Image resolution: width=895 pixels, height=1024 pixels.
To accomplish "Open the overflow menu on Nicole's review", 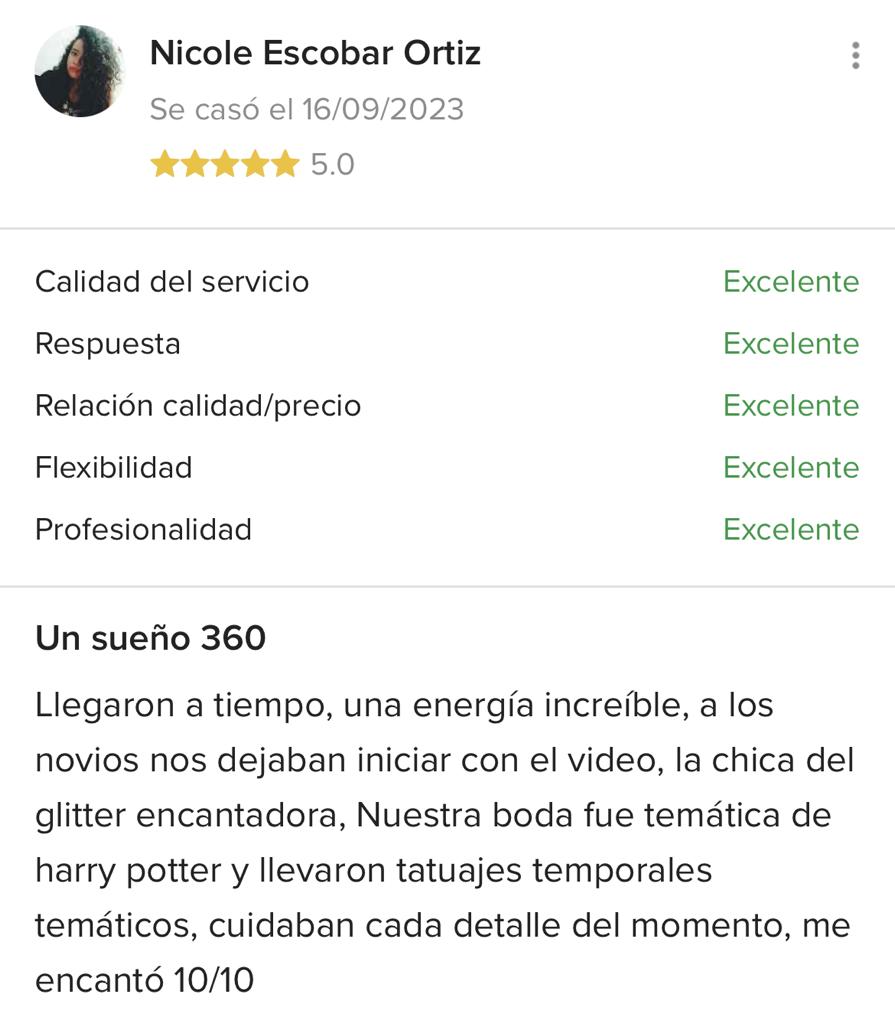I will (x=855, y=55).
